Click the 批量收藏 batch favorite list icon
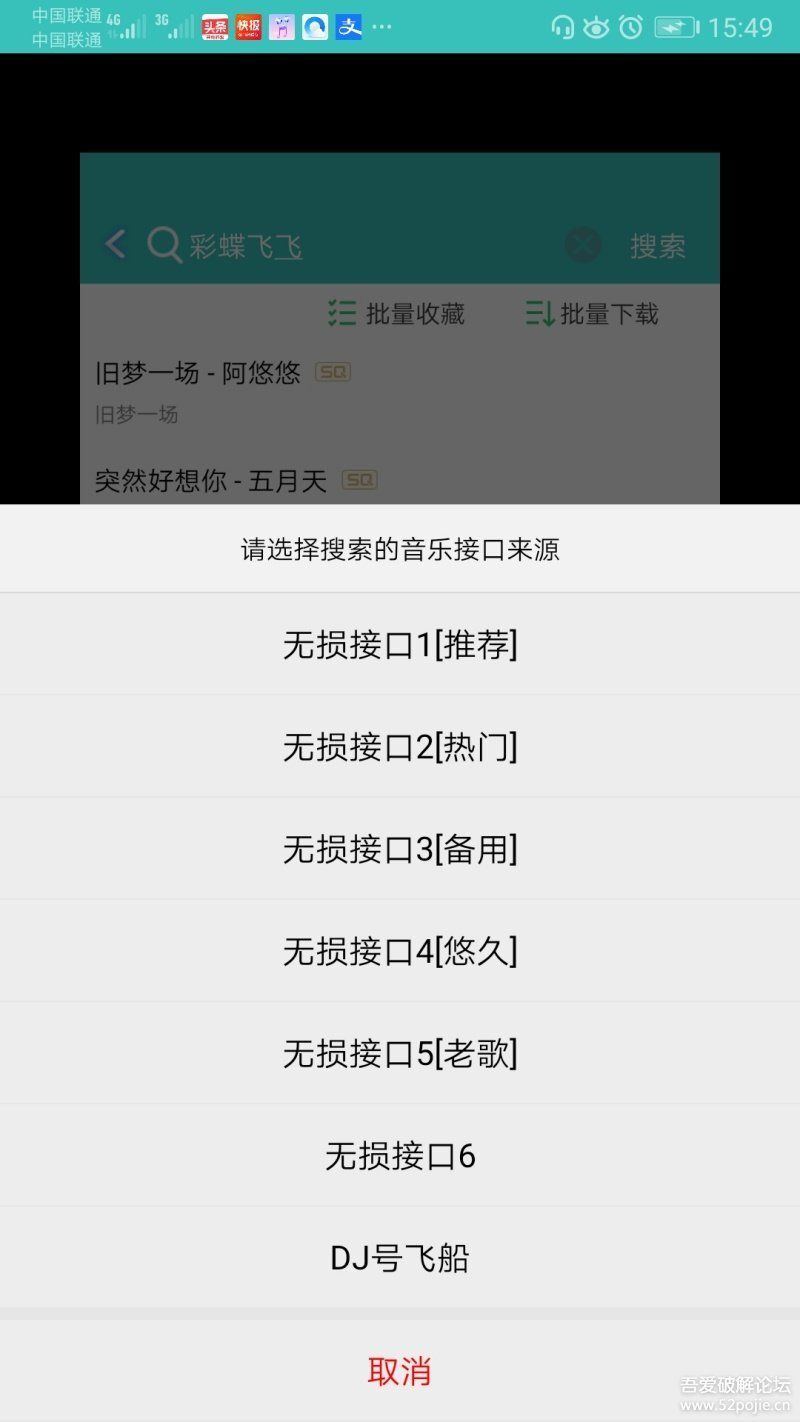 click(x=340, y=314)
